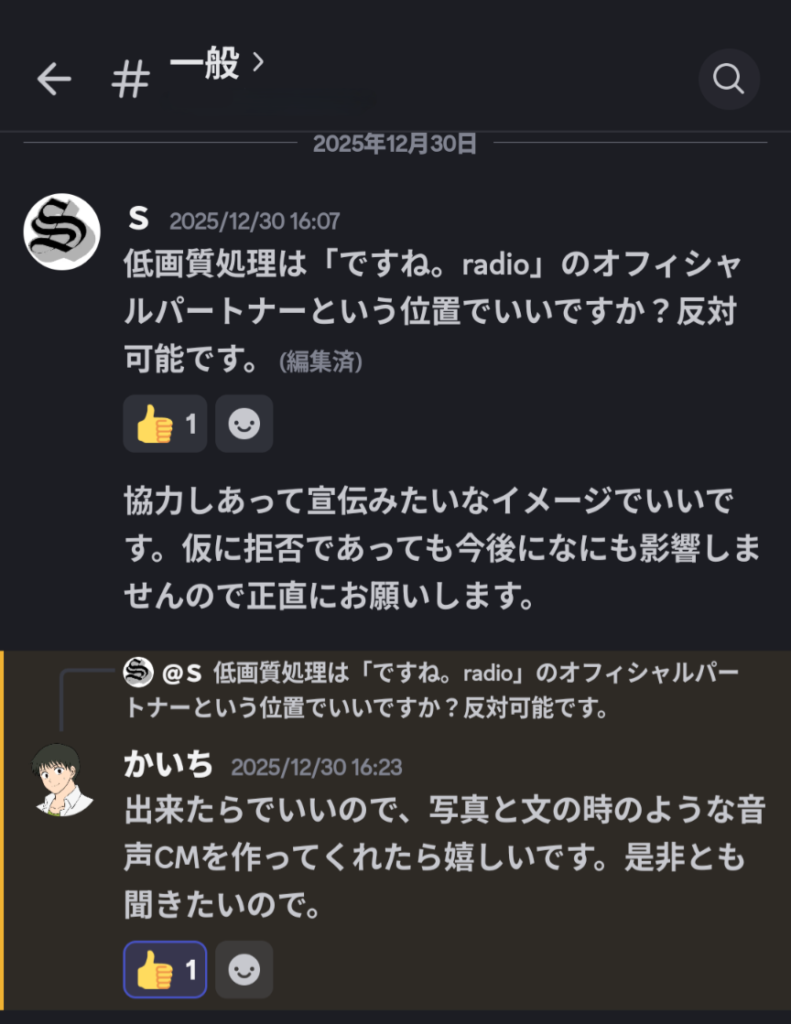Screen dimensions: 791x1024
Task: Remove thumbs up reaction on かいち's message
Action: coord(165,969)
